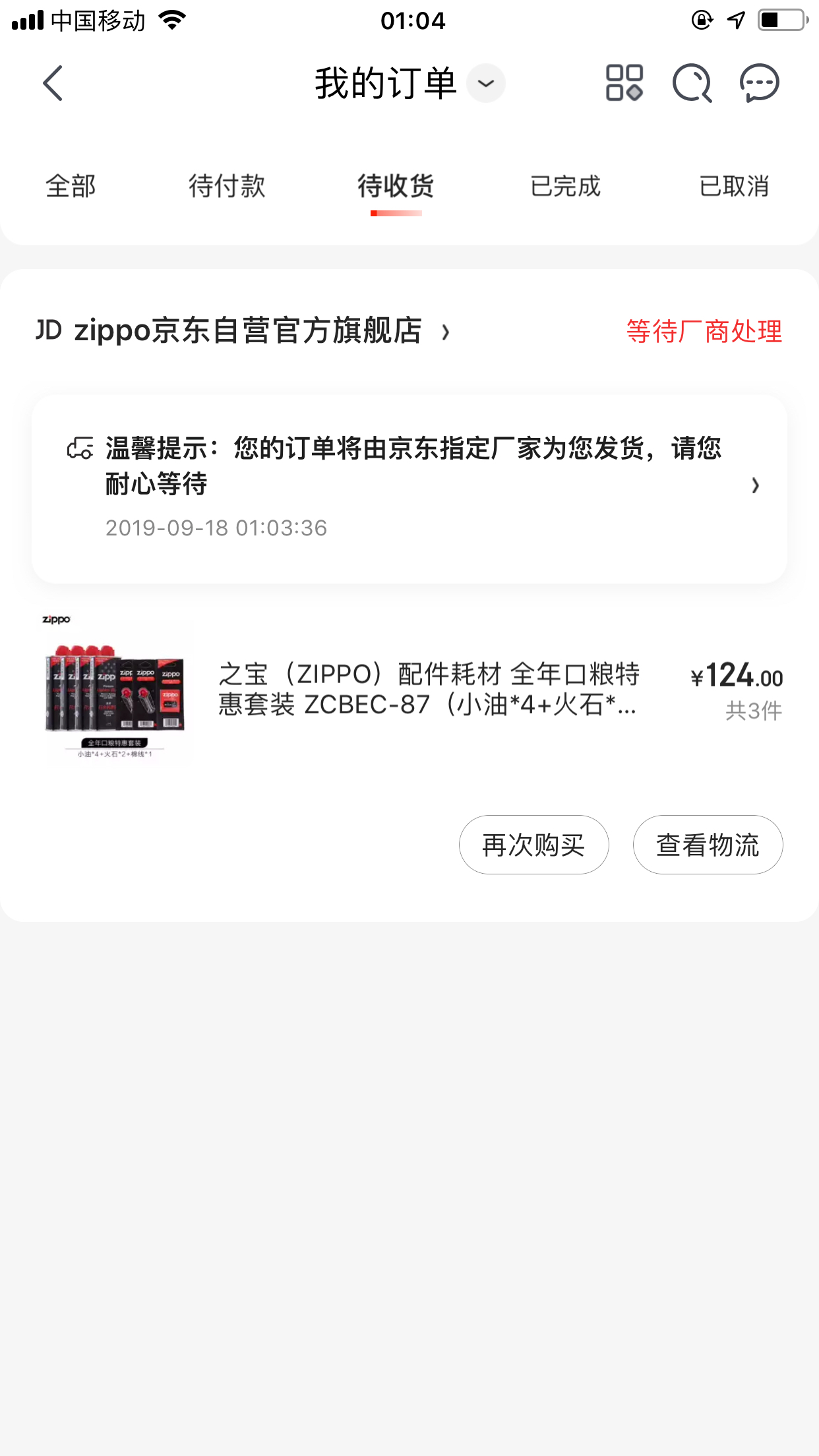Viewport: 819px width, 1456px height.
Task: Switch to the 已完成 tab
Action: (x=565, y=187)
